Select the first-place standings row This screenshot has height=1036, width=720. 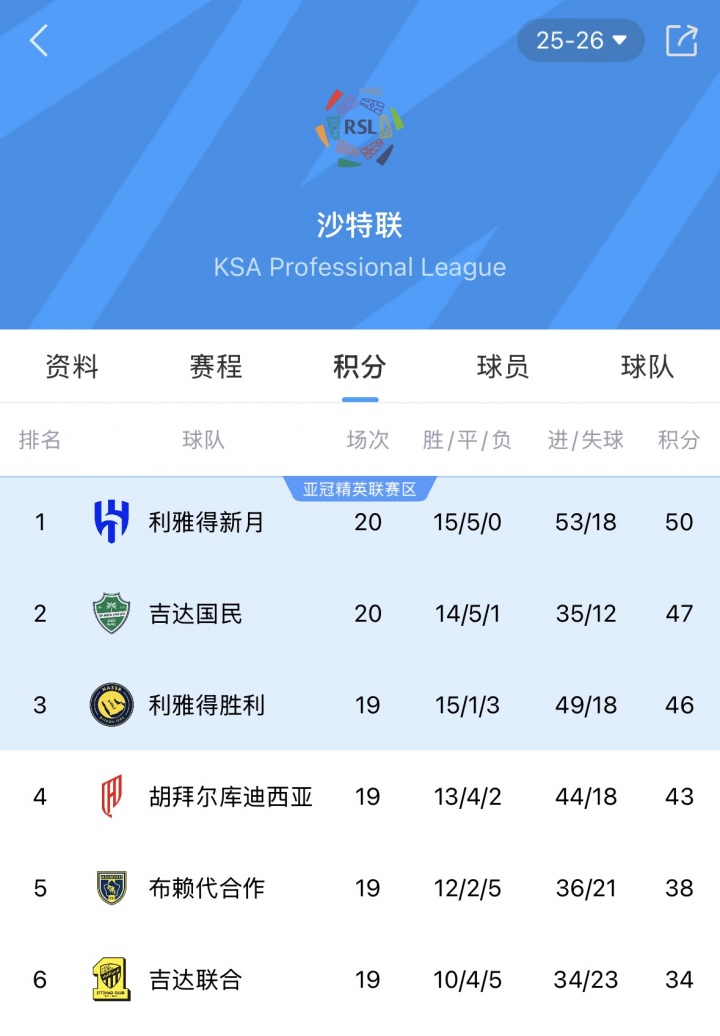pyautogui.click(x=360, y=521)
